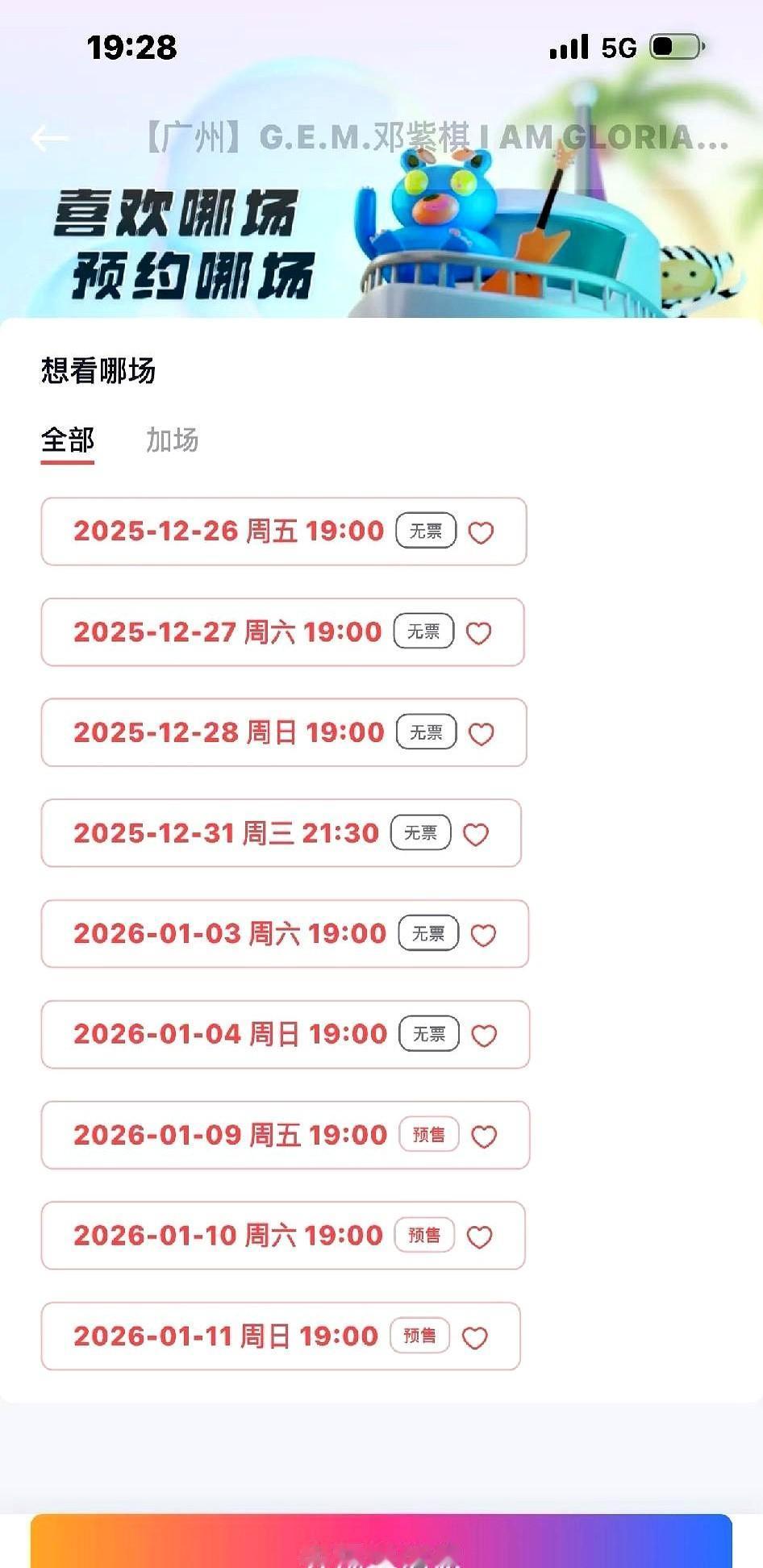Tap the 5G network indicator
This screenshot has height=1568, width=763.
click(x=616, y=48)
